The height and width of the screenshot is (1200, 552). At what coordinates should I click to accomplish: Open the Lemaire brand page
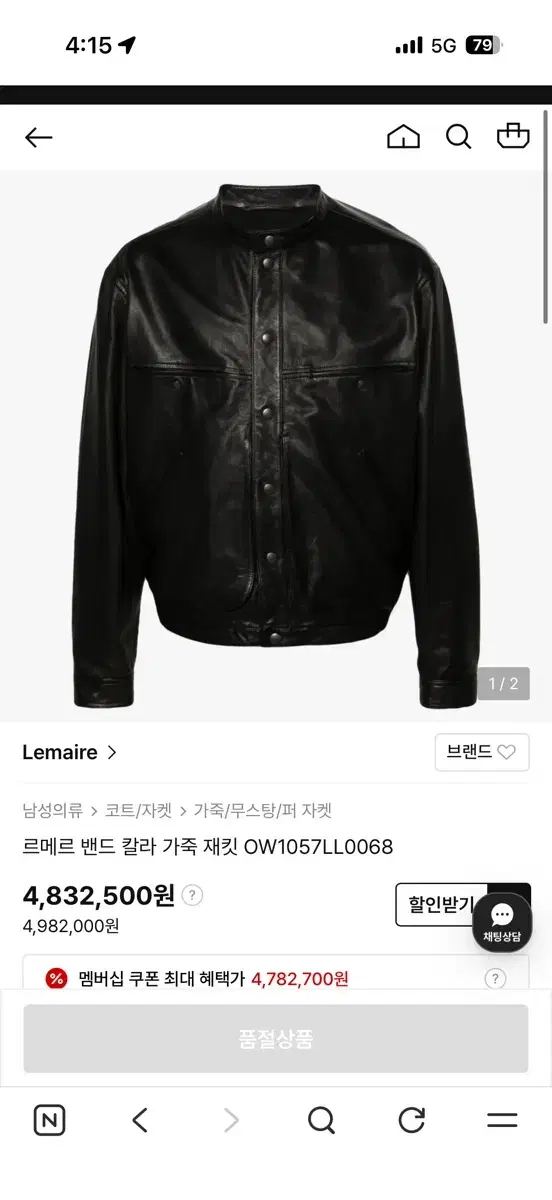coord(70,752)
